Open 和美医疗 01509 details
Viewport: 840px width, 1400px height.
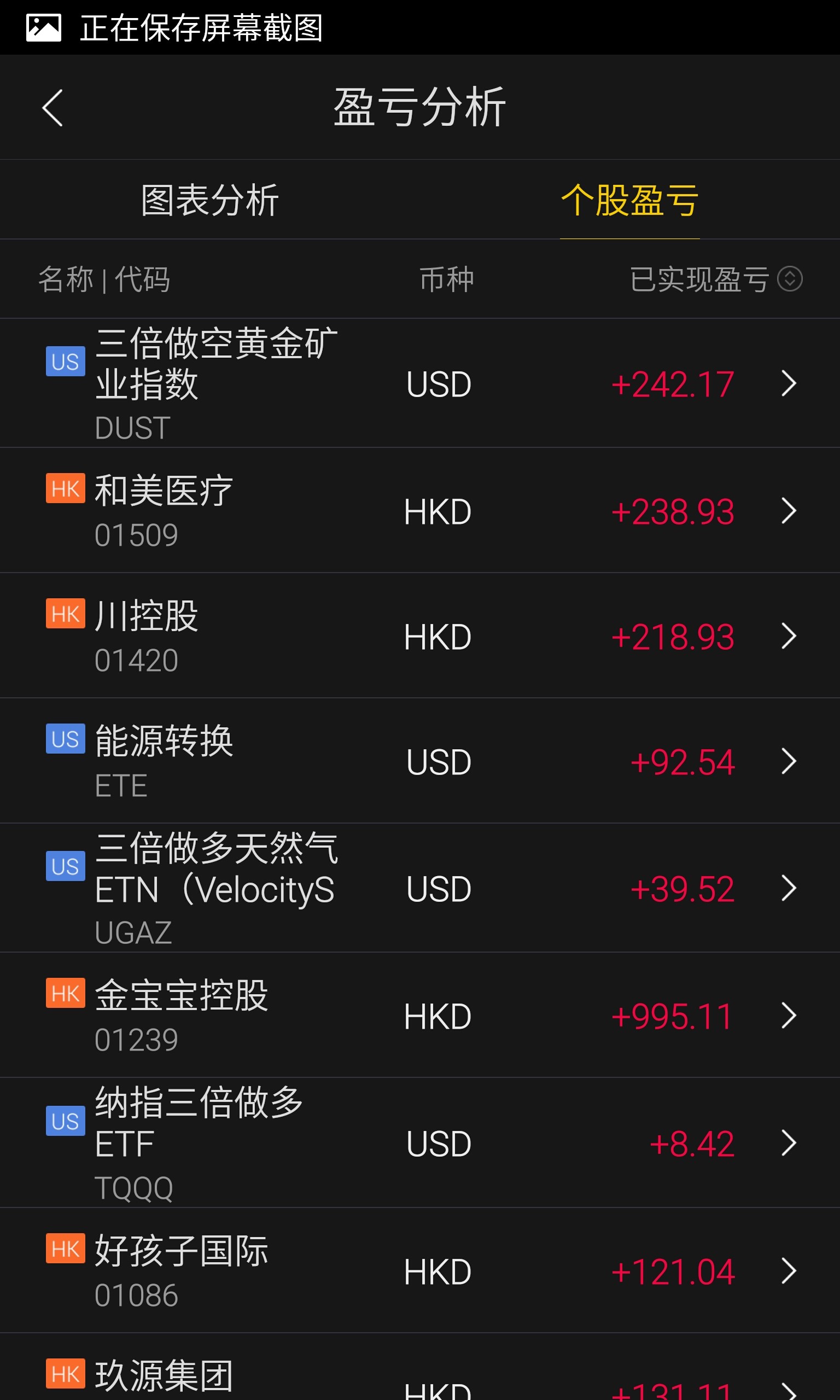420,510
